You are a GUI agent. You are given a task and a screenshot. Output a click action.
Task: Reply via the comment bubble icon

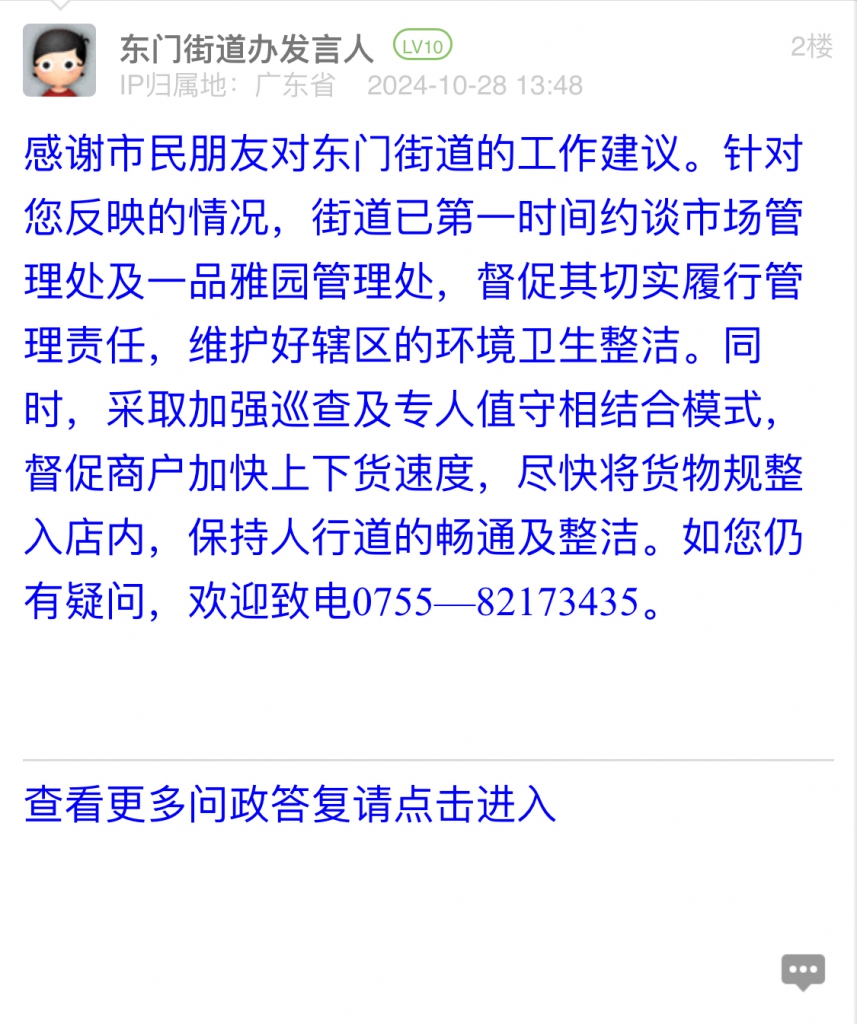(803, 971)
